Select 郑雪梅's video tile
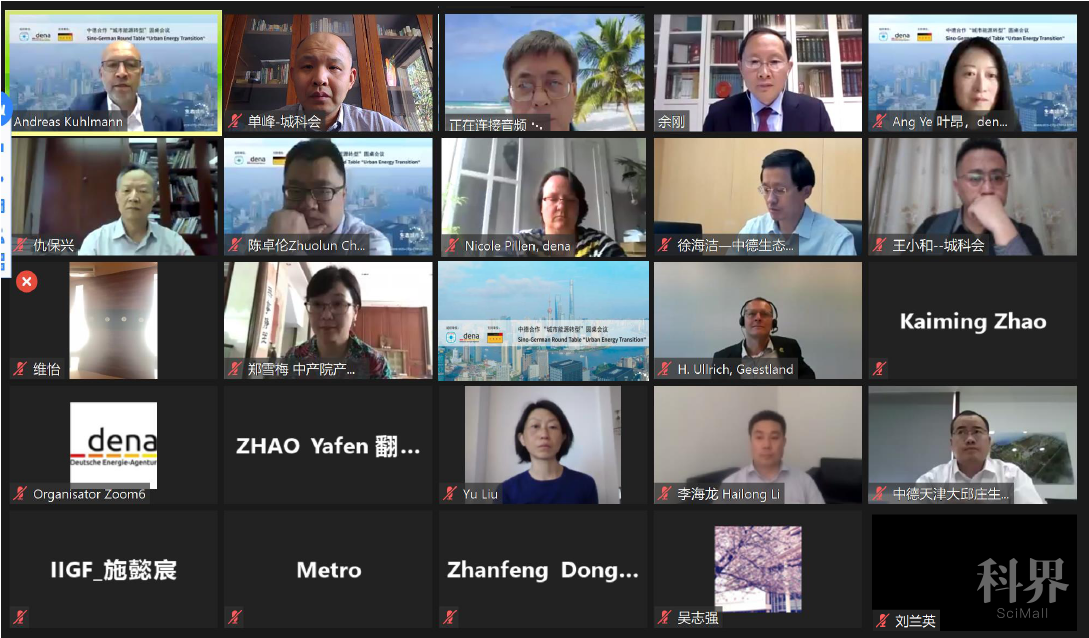 328,320
